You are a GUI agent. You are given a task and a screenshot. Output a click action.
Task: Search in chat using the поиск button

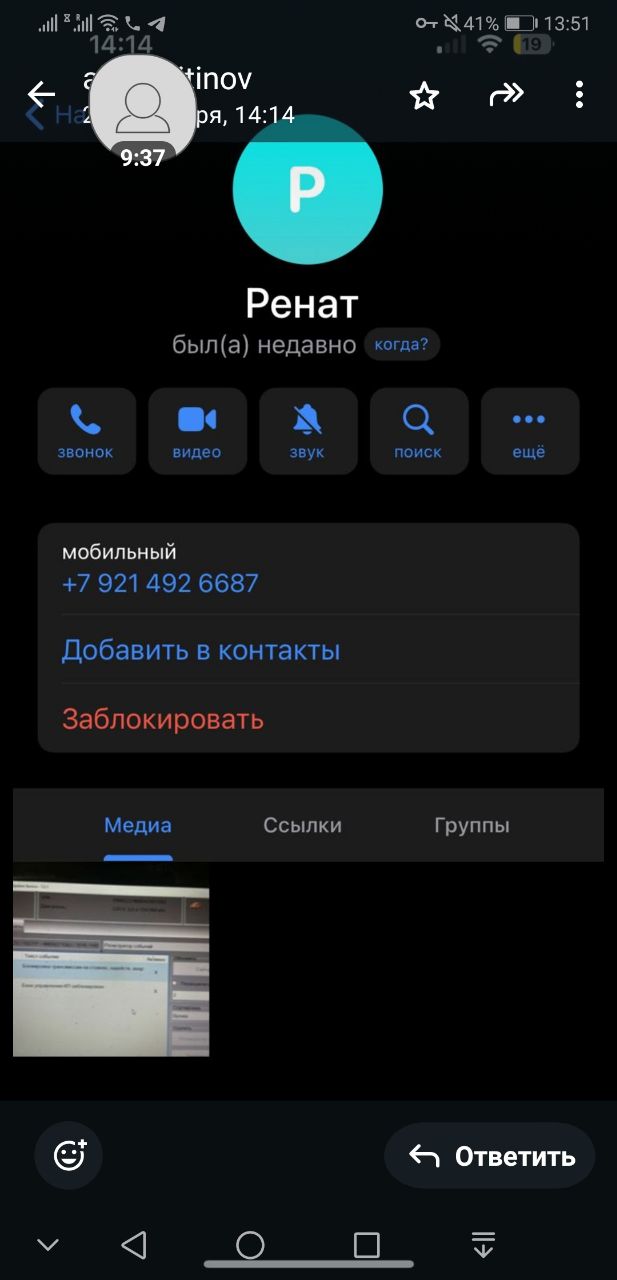(419, 431)
